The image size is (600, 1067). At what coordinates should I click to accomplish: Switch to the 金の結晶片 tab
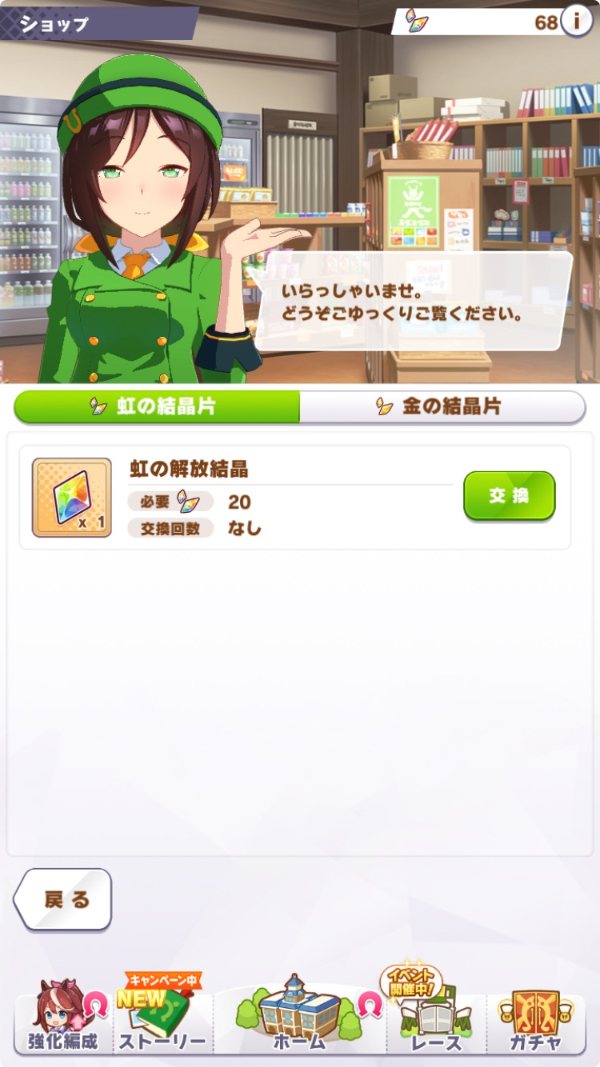pyautogui.click(x=441, y=407)
